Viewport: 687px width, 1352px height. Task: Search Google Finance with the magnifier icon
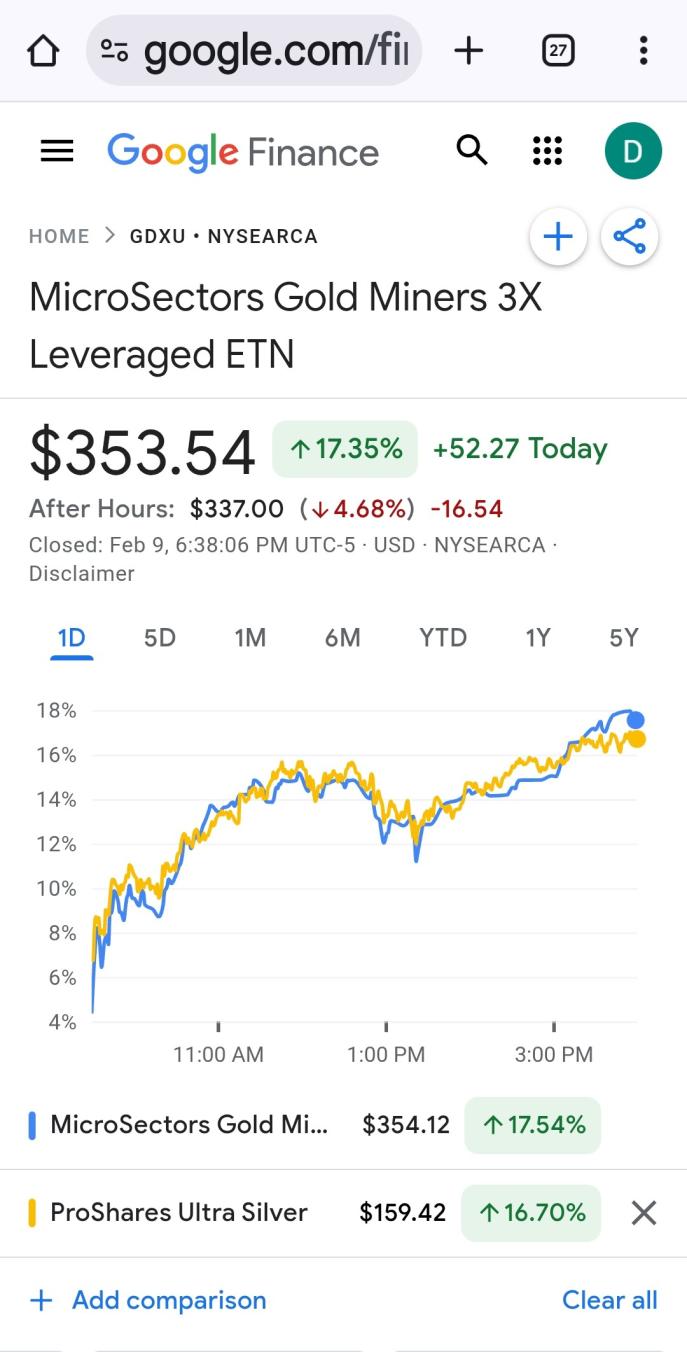pos(472,151)
